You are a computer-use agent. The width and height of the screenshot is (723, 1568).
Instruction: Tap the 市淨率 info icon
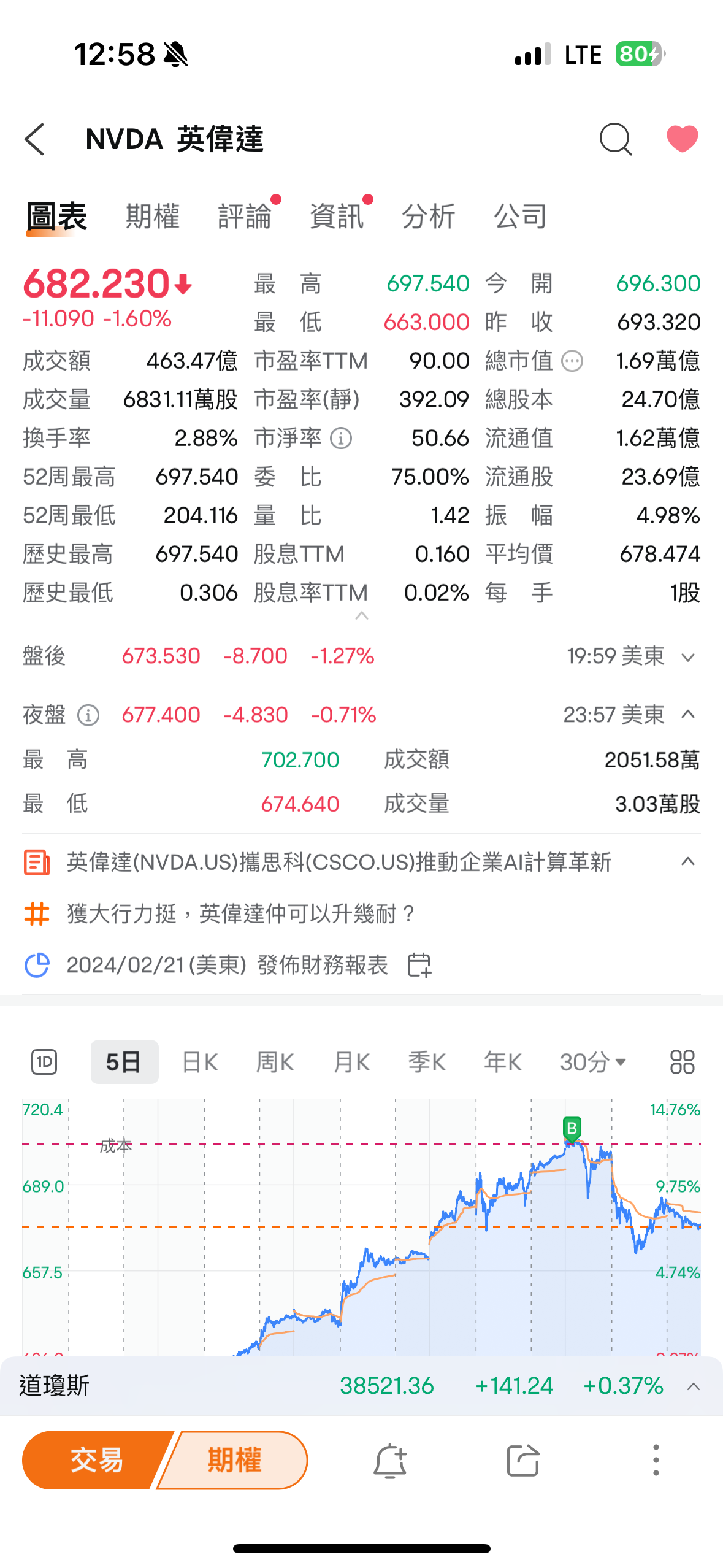point(341,438)
